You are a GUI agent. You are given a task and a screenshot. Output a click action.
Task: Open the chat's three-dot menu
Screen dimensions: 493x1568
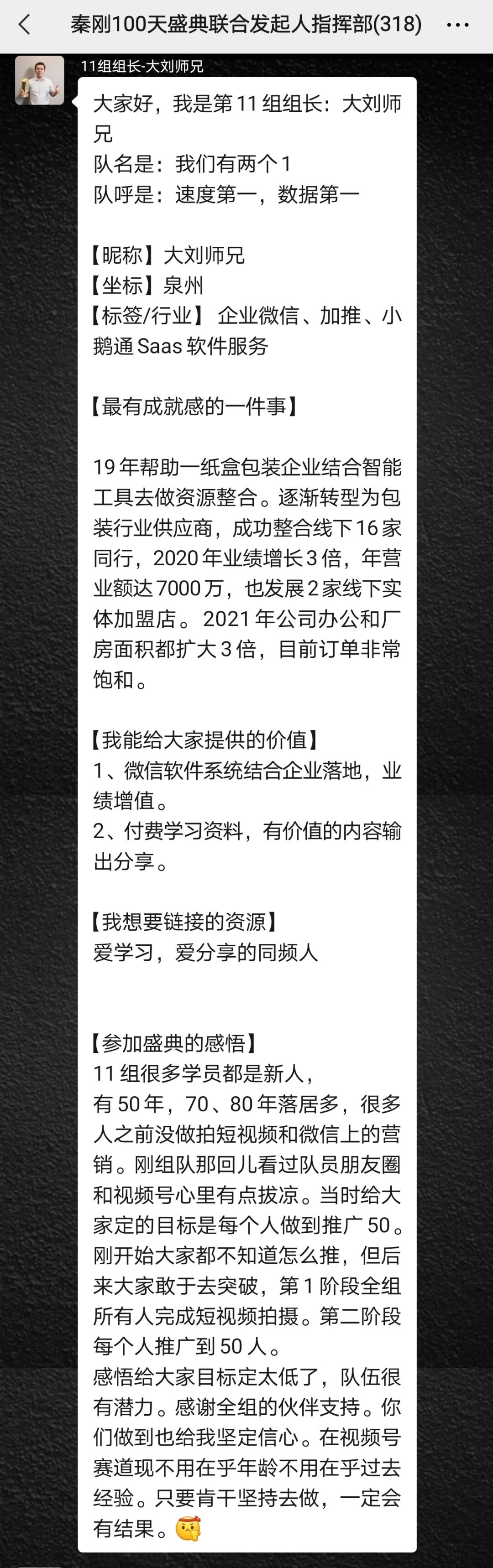458,25
